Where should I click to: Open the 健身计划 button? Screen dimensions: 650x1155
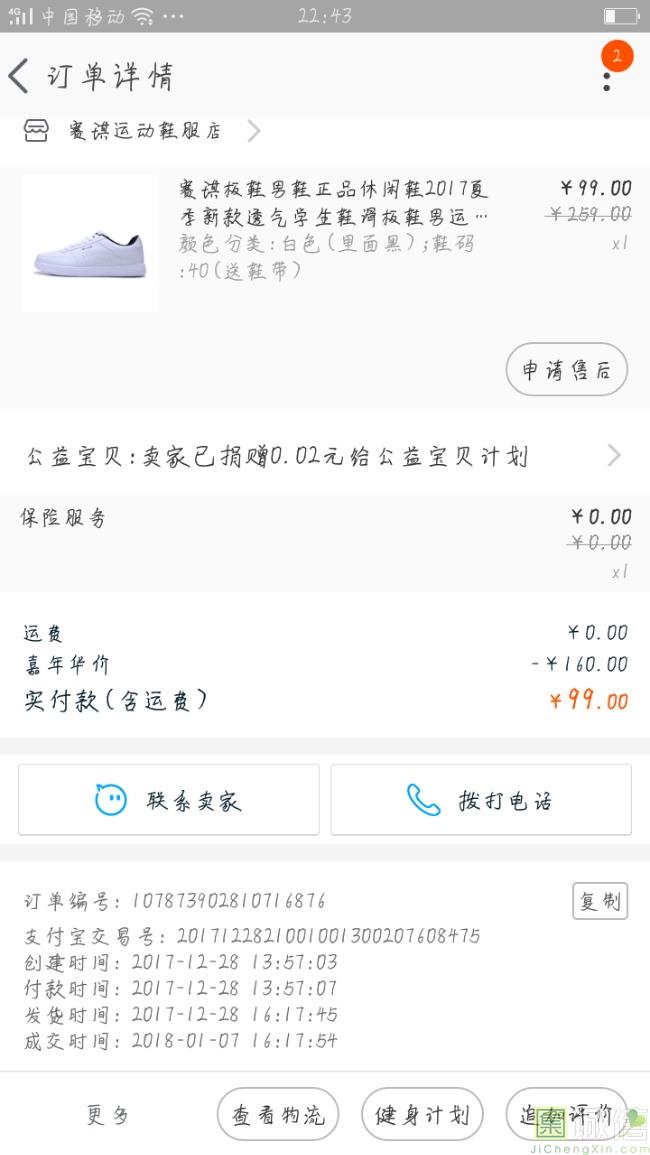click(422, 1115)
